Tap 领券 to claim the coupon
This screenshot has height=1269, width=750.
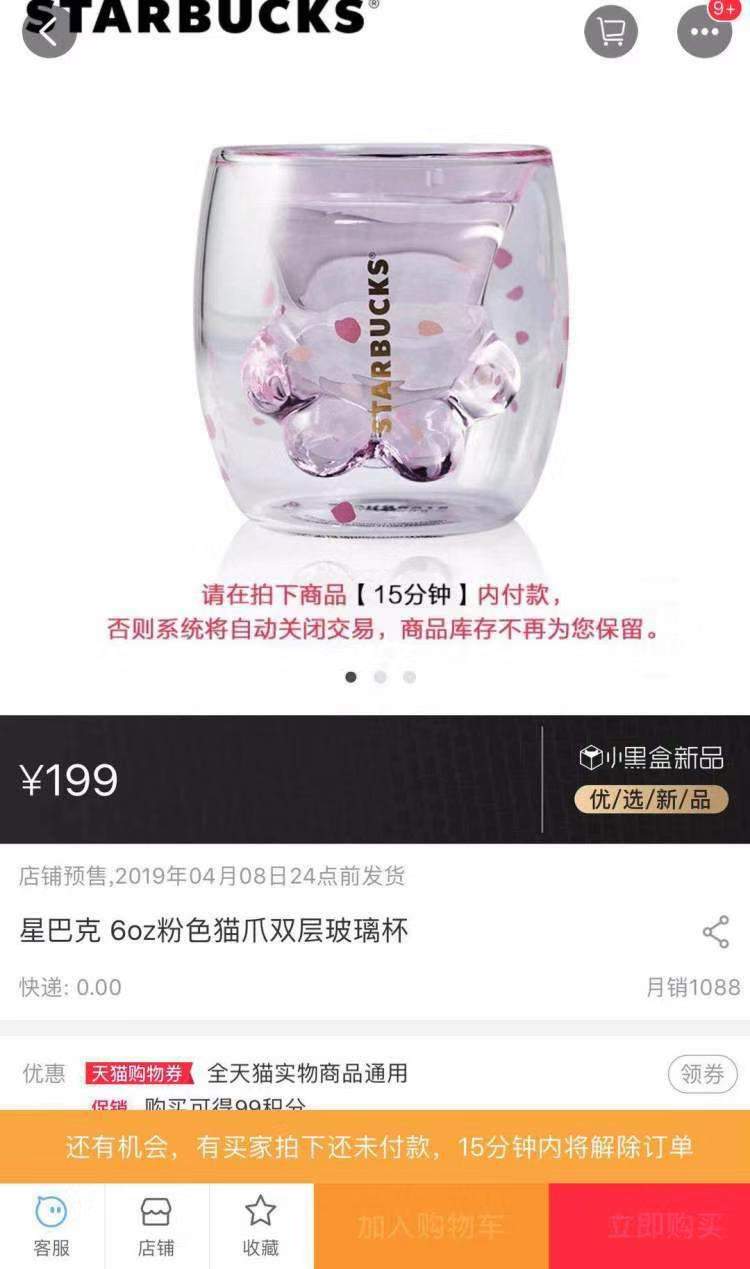coord(702,1074)
